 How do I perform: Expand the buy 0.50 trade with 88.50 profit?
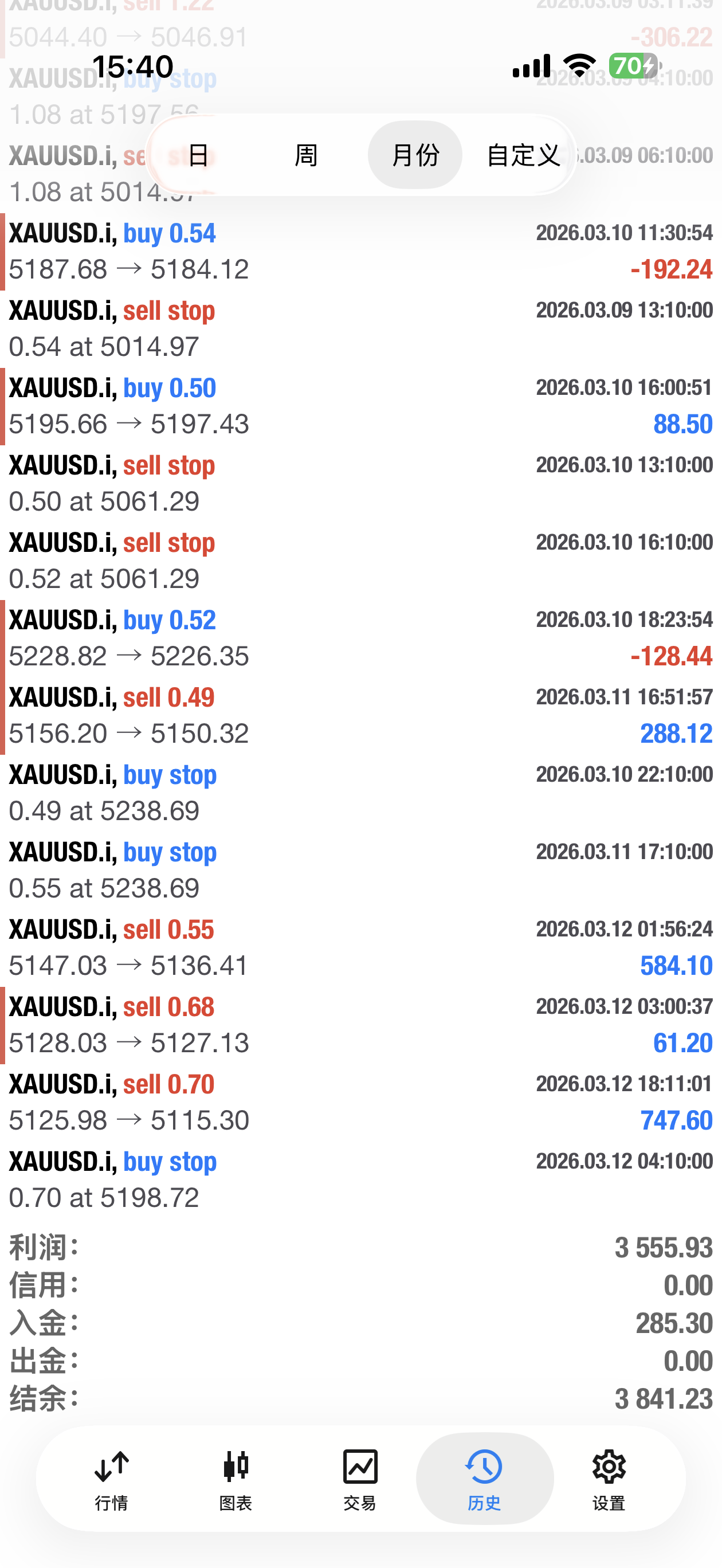(360, 406)
